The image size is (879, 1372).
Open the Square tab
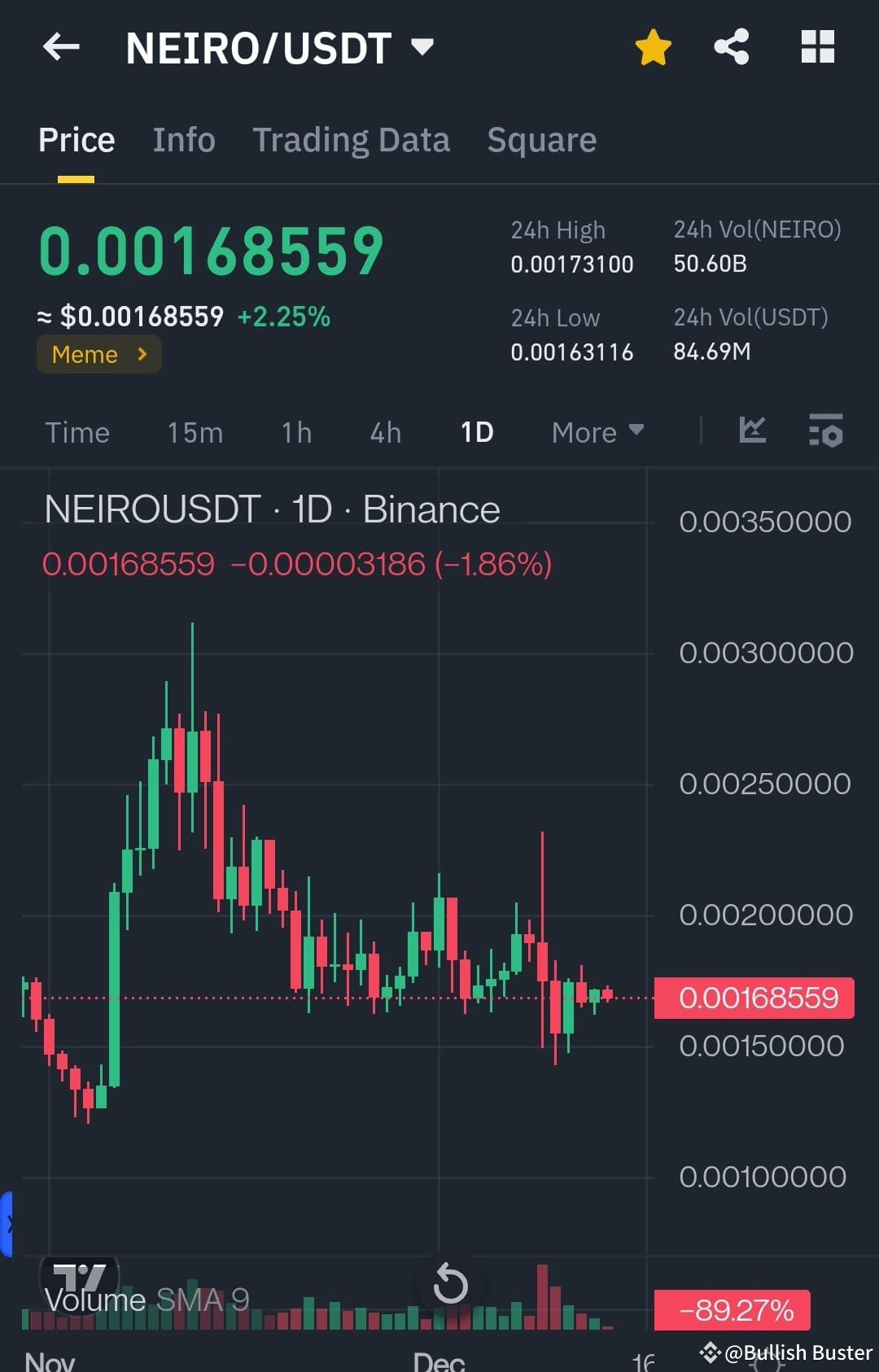[x=541, y=139]
